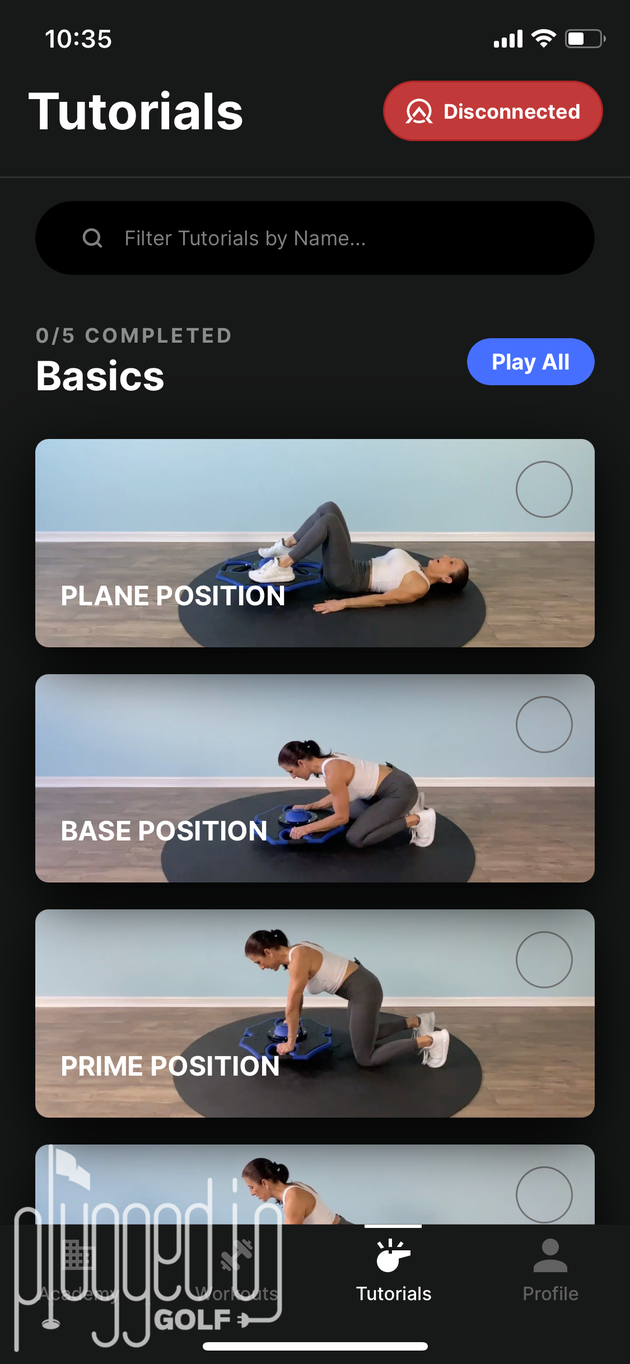630x1364 pixels.
Task: Tap the Disconnected status button
Action: (492, 111)
